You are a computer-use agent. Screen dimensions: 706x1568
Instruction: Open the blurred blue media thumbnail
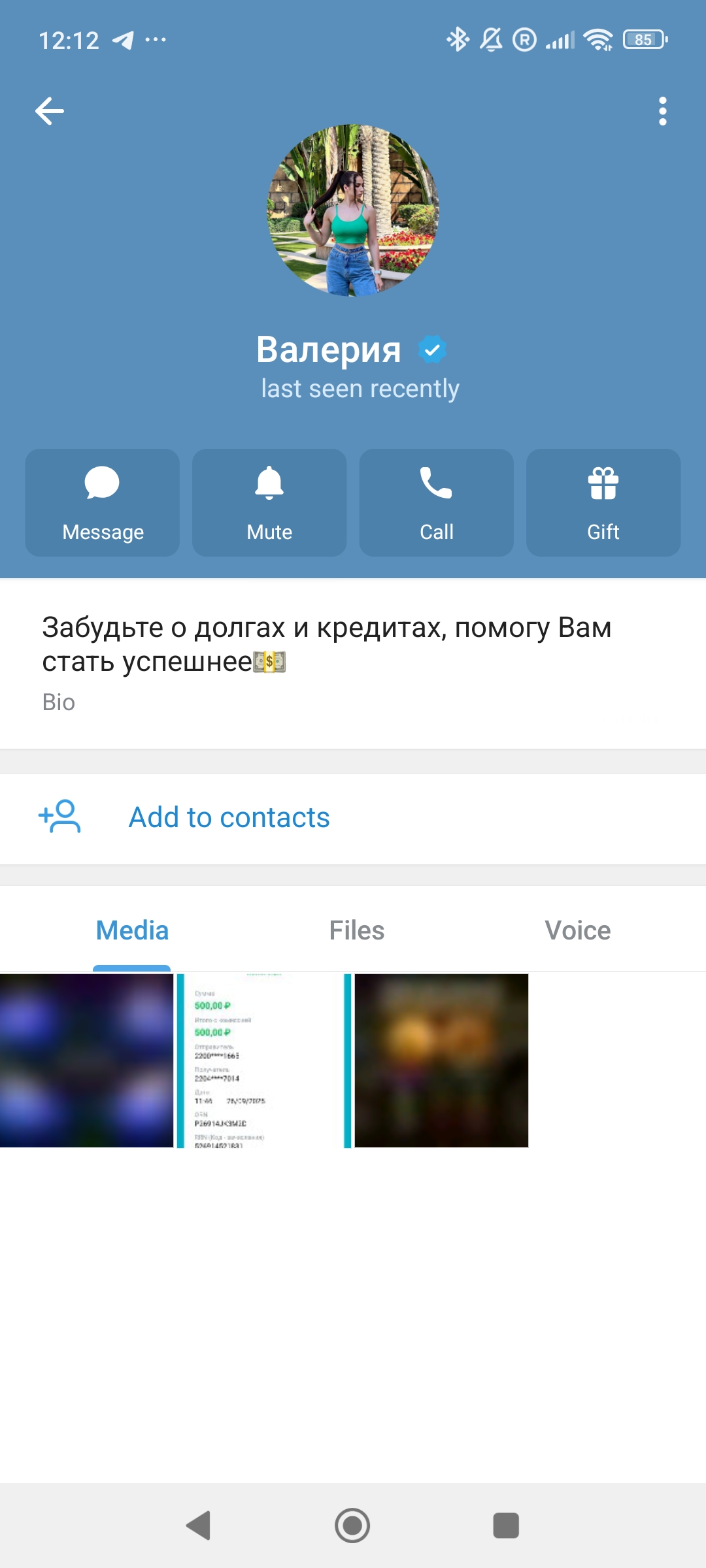coord(86,1060)
